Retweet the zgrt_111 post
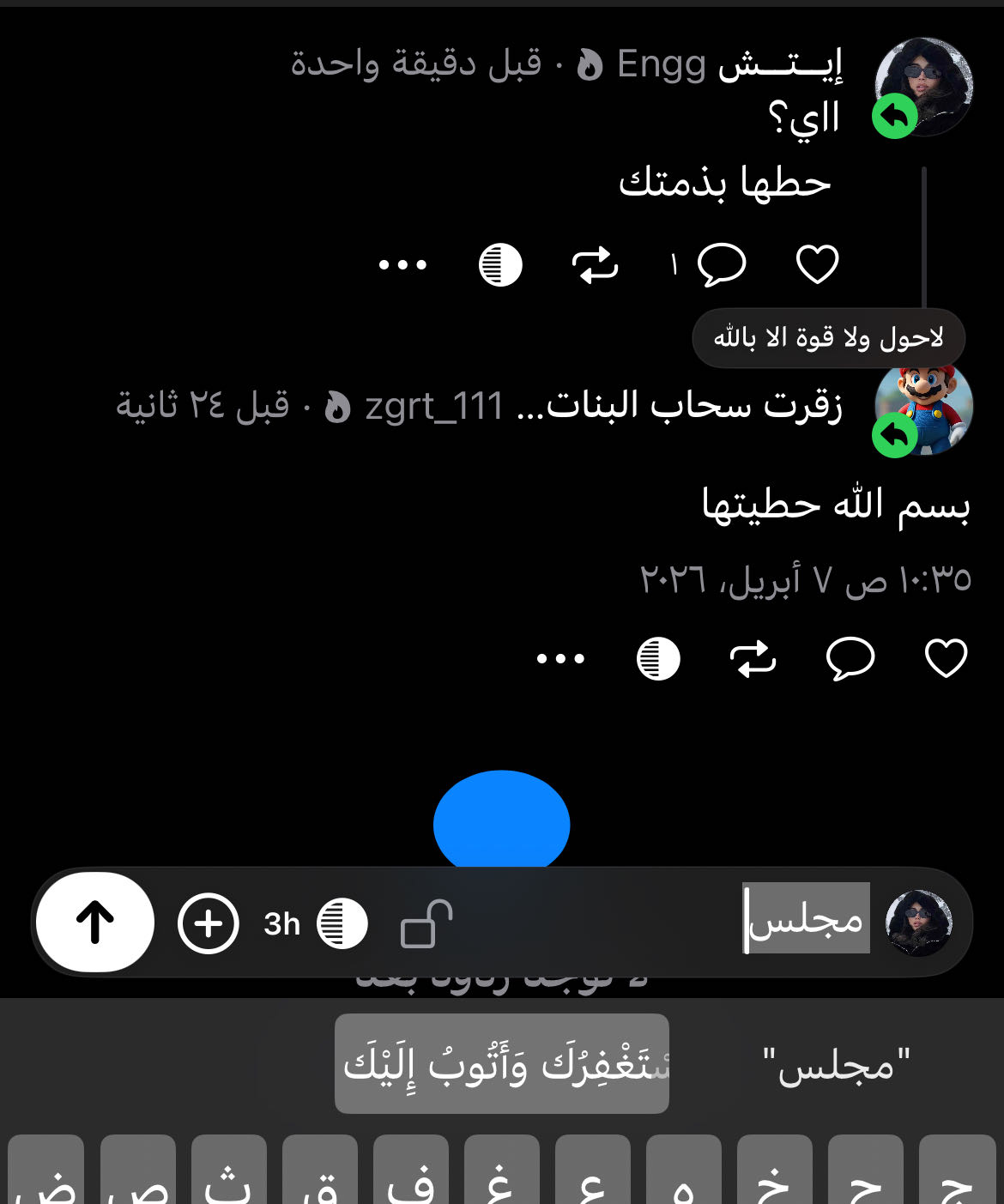 coord(753,659)
